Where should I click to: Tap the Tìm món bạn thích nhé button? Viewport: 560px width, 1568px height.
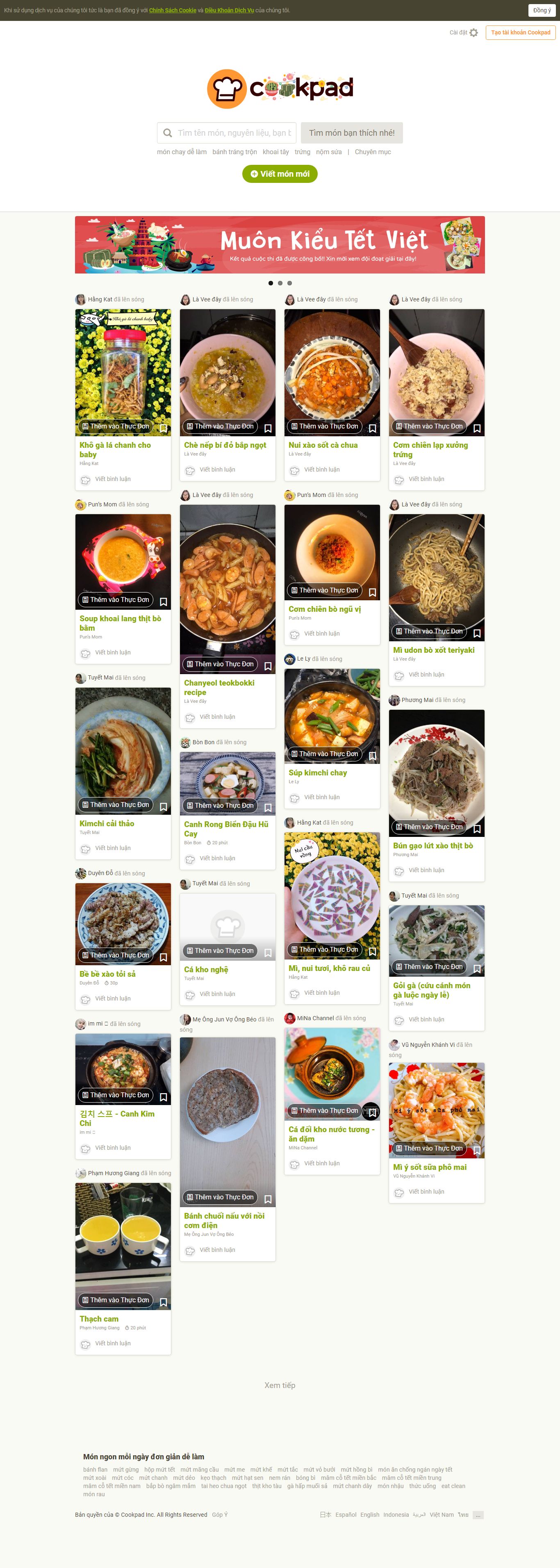(x=351, y=133)
